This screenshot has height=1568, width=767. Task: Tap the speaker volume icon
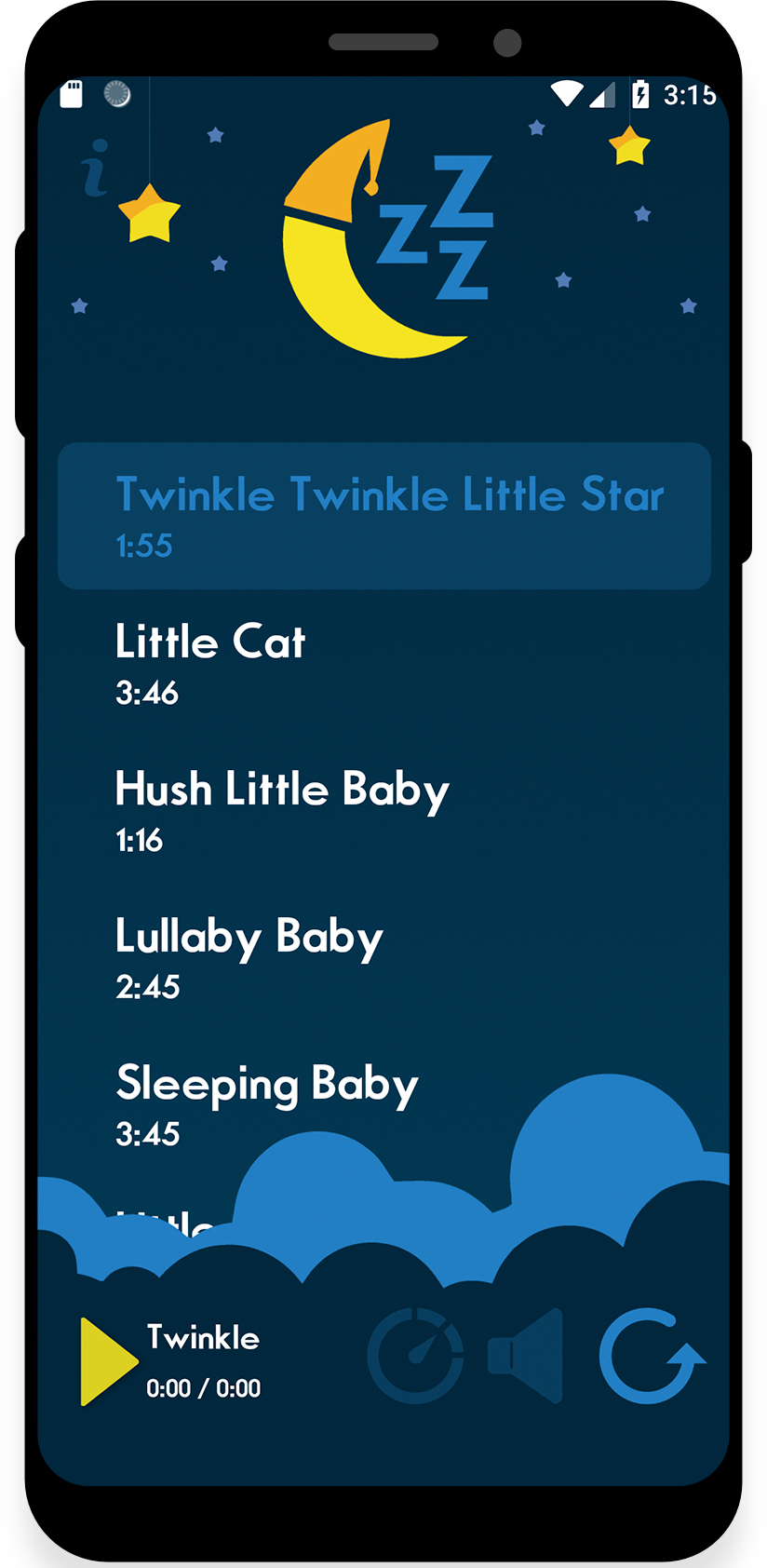(x=527, y=1356)
